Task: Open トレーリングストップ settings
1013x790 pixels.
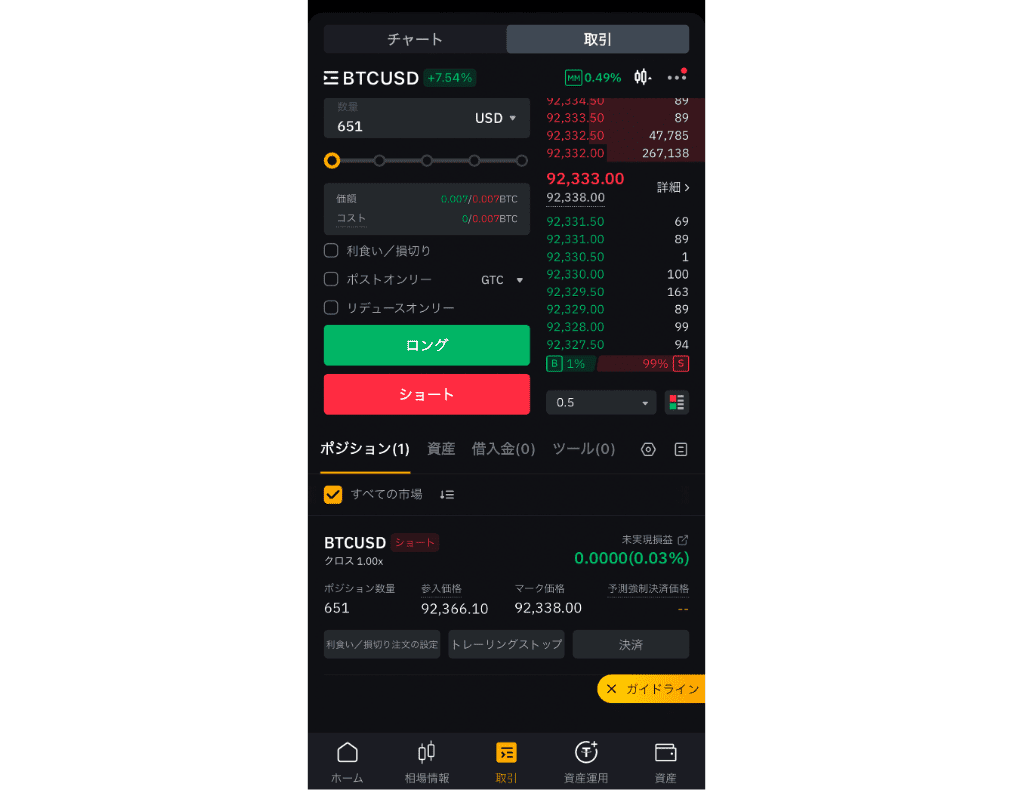Action: [x=507, y=644]
